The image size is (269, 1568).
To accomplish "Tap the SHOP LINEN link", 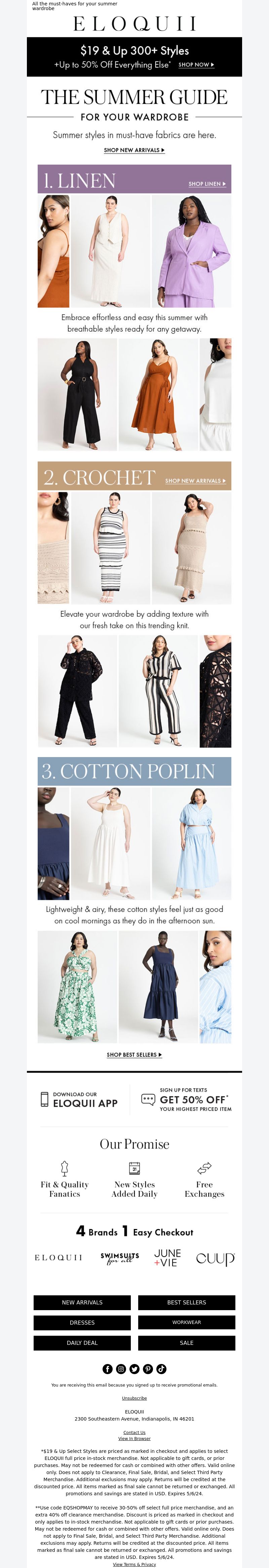I will (x=207, y=184).
